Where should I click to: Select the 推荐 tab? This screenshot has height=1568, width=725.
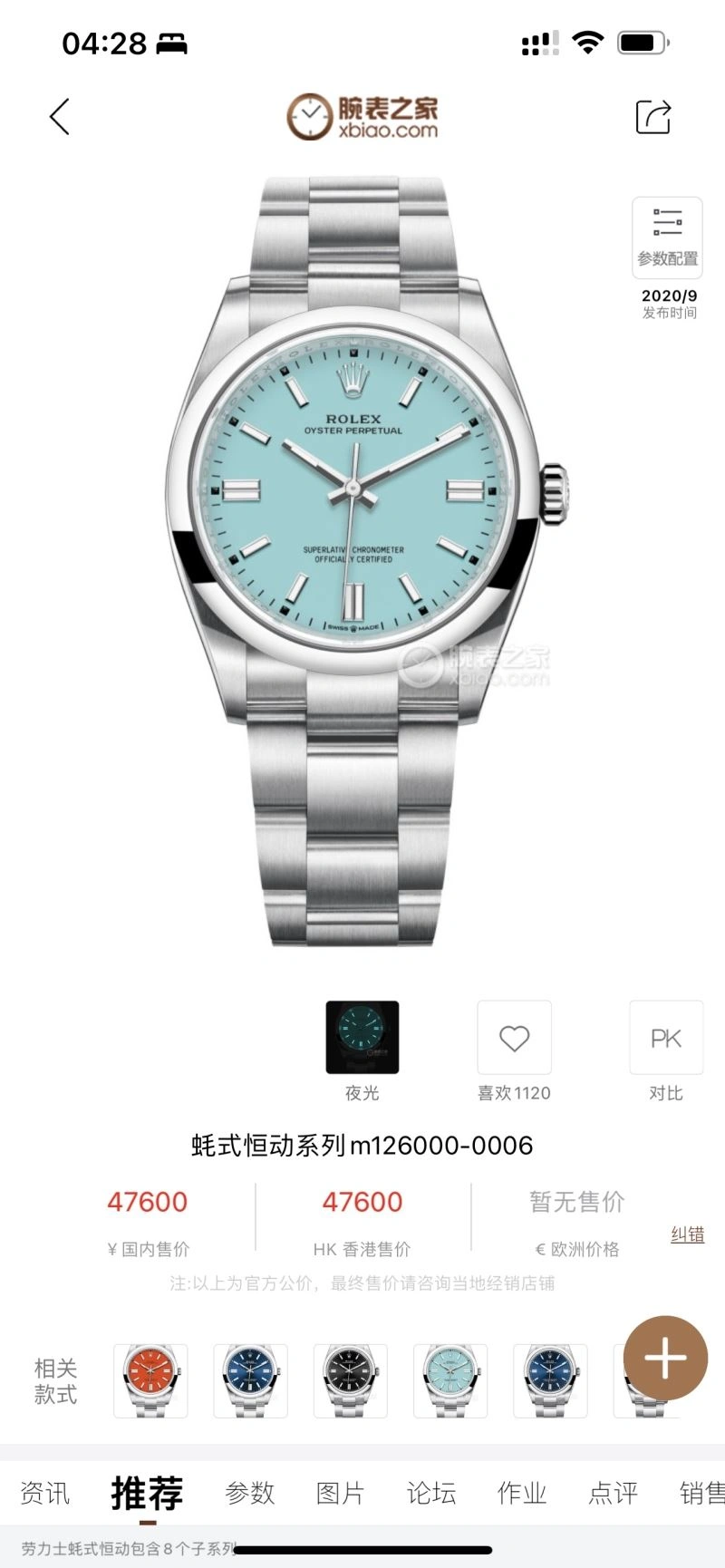click(x=147, y=1493)
